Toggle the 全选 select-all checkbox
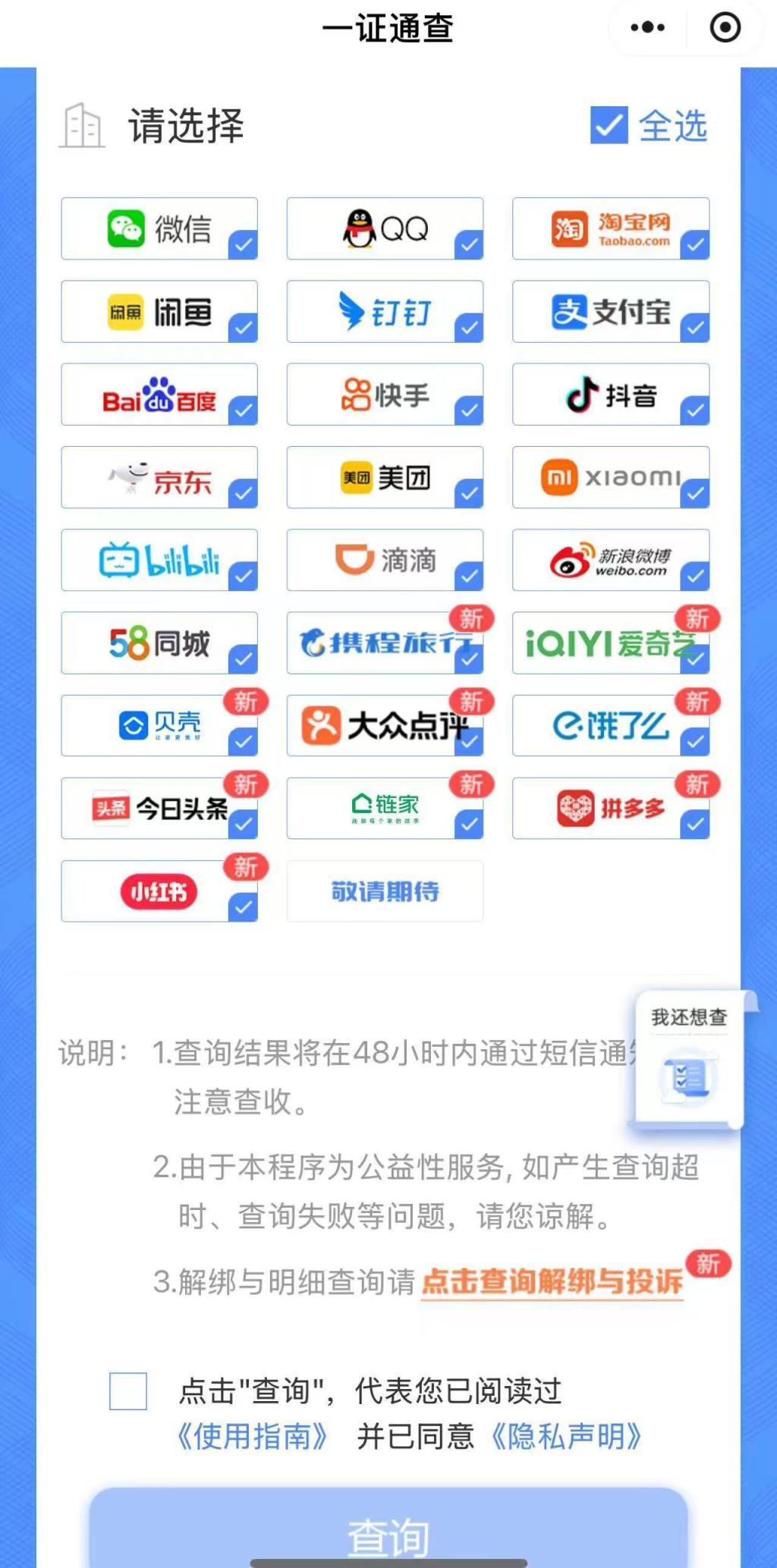The height and width of the screenshot is (1568, 777). (609, 125)
